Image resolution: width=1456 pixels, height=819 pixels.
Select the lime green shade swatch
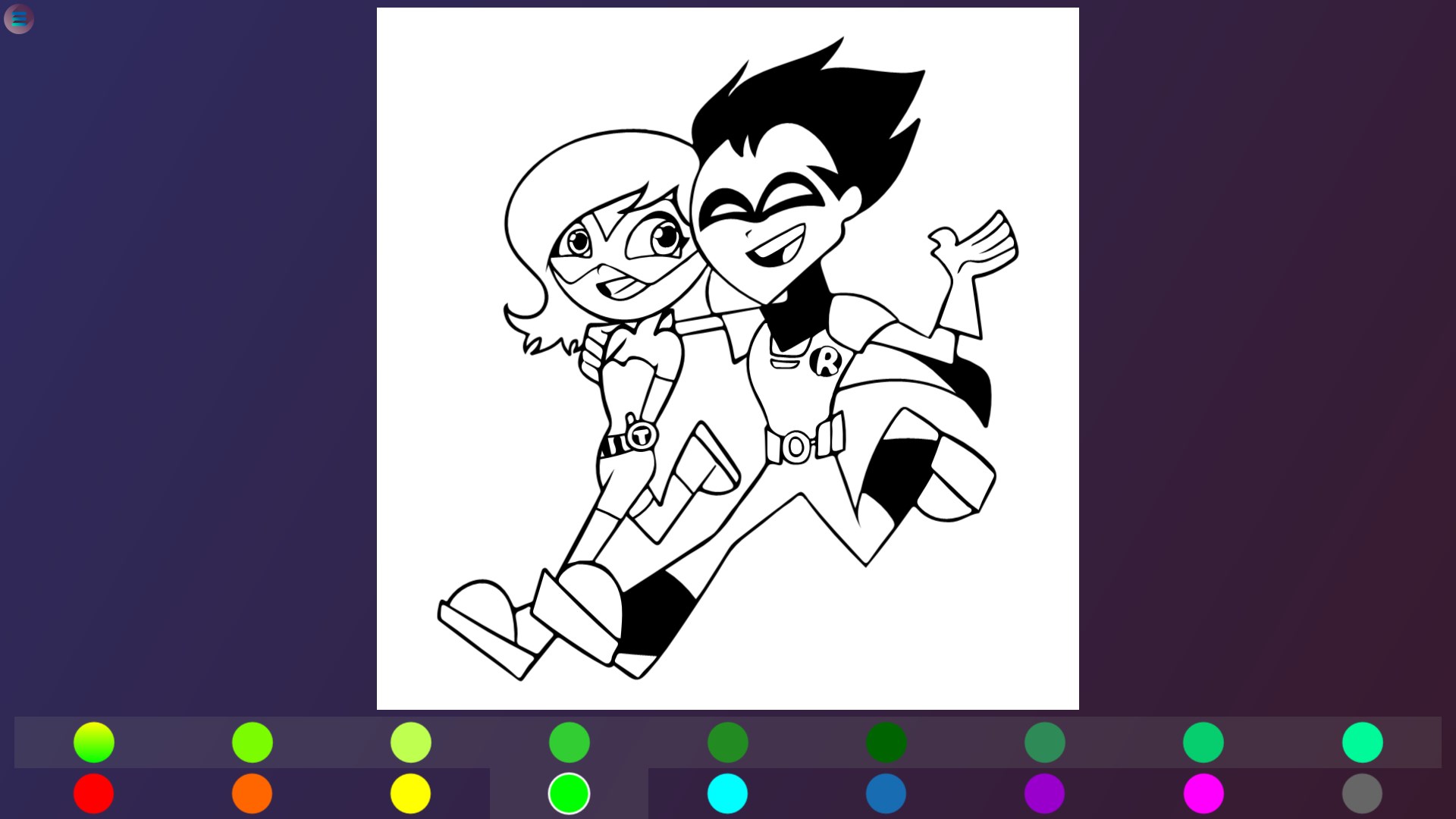click(252, 742)
